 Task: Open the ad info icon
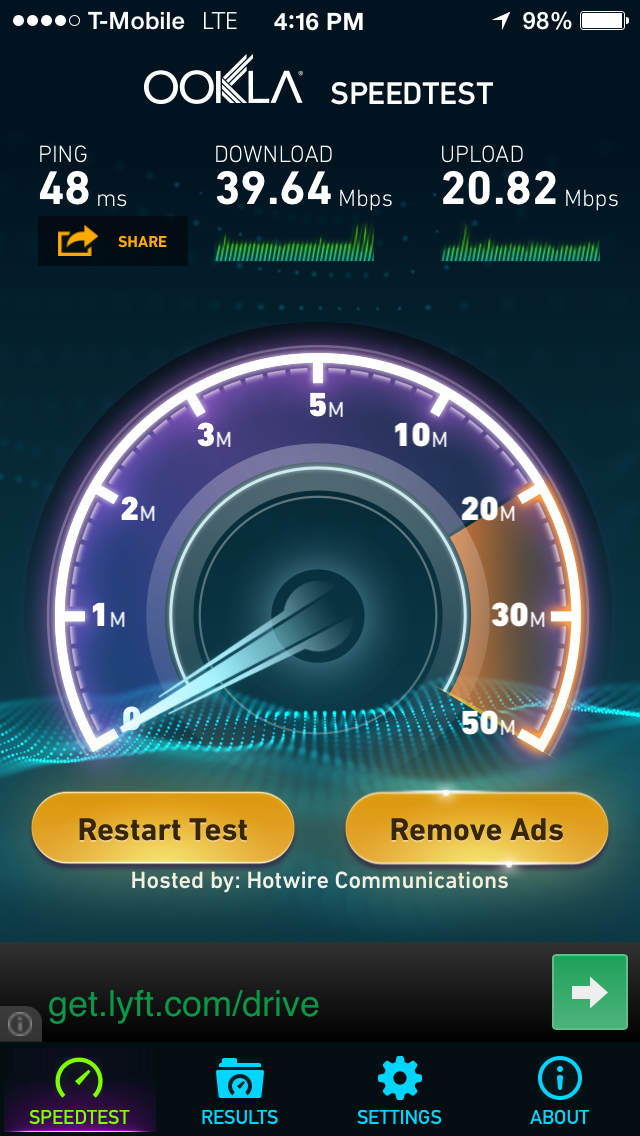click(19, 1024)
